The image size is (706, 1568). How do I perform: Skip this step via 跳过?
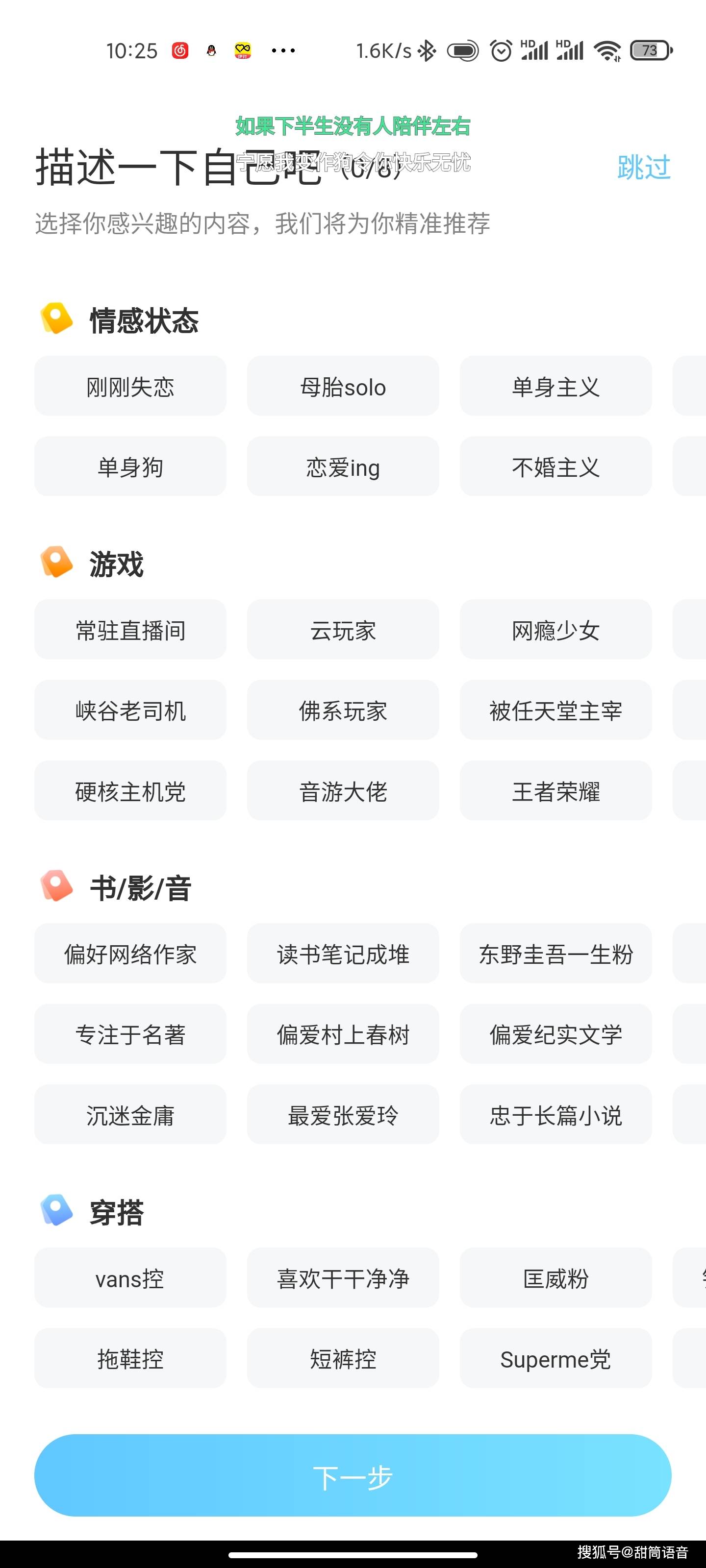[x=643, y=168]
